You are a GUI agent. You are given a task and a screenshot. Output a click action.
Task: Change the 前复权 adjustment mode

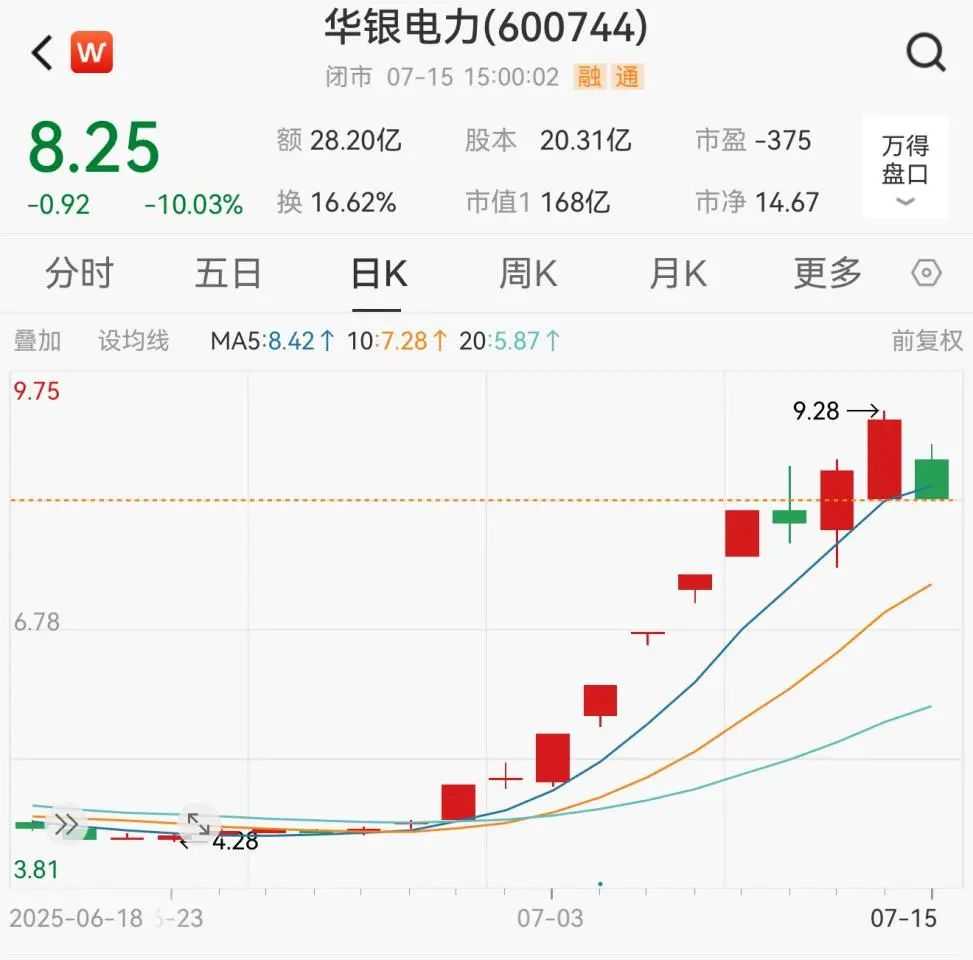click(927, 341)
